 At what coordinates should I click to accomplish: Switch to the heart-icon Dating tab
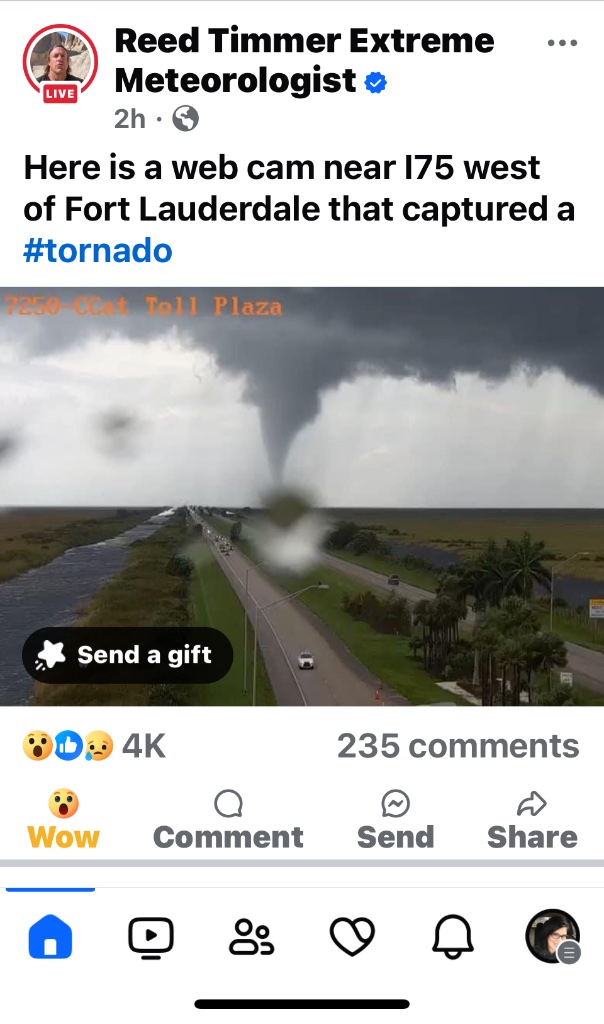click(x=352, y=937)
